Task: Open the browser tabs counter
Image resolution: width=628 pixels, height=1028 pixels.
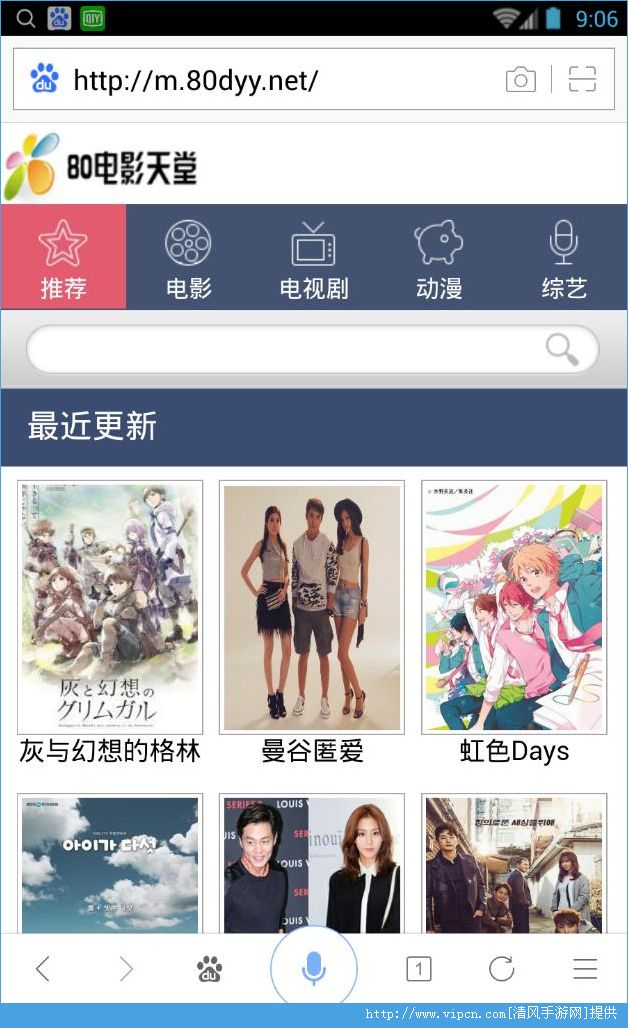Action: [x=419, y=968]
